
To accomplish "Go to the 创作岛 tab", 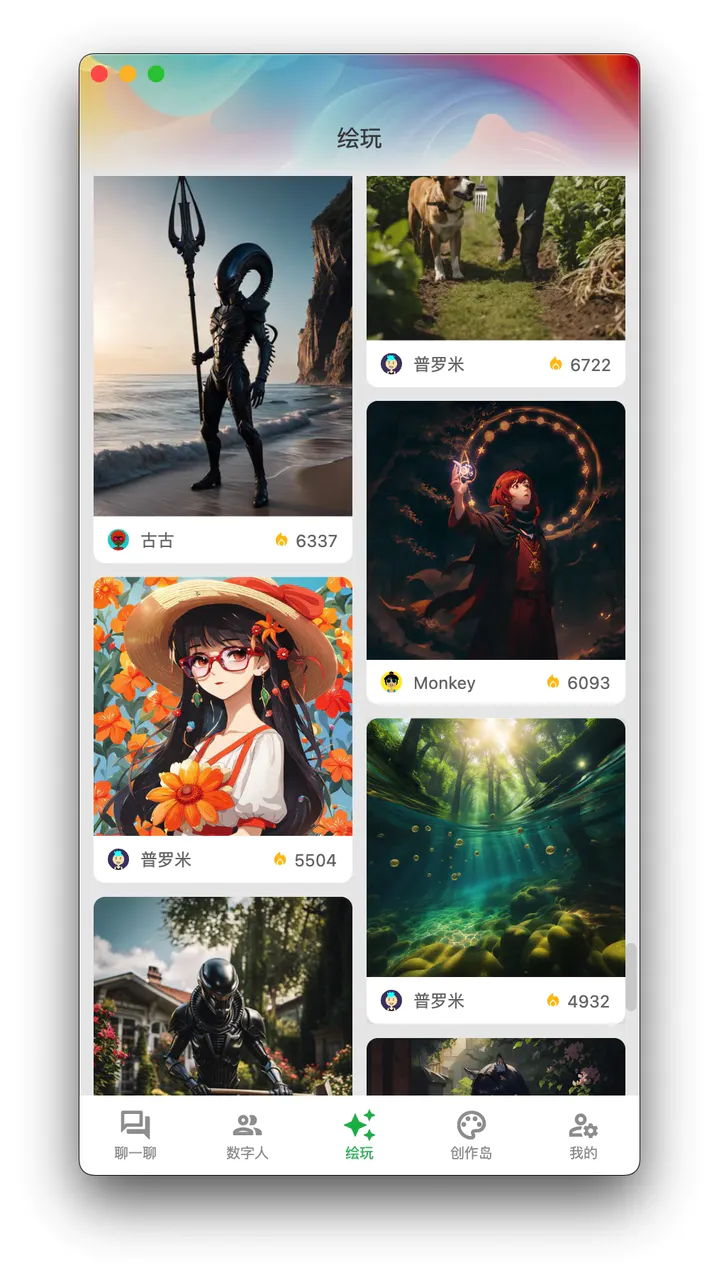I will click(x=471, y=1135).
